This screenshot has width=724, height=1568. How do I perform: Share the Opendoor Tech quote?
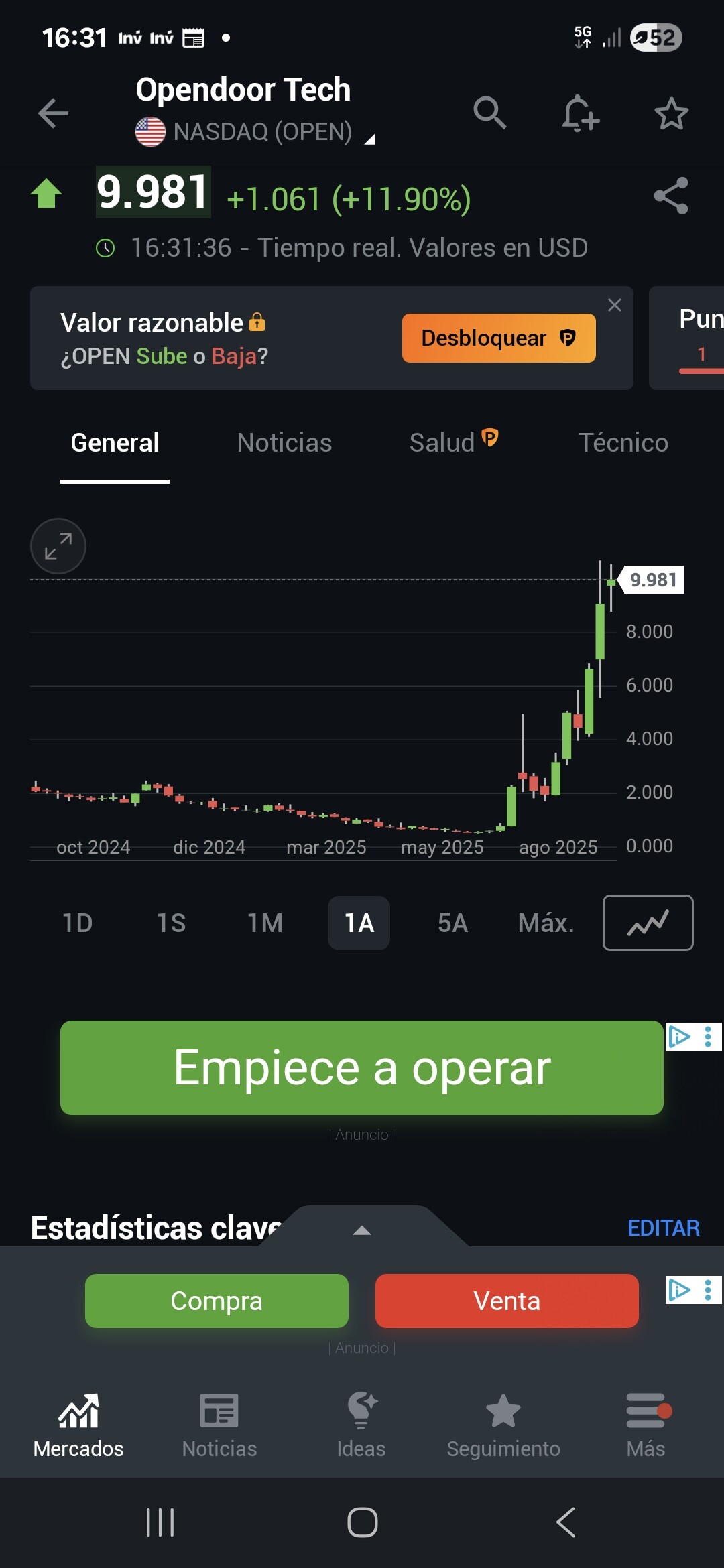[x=671, y=196]
